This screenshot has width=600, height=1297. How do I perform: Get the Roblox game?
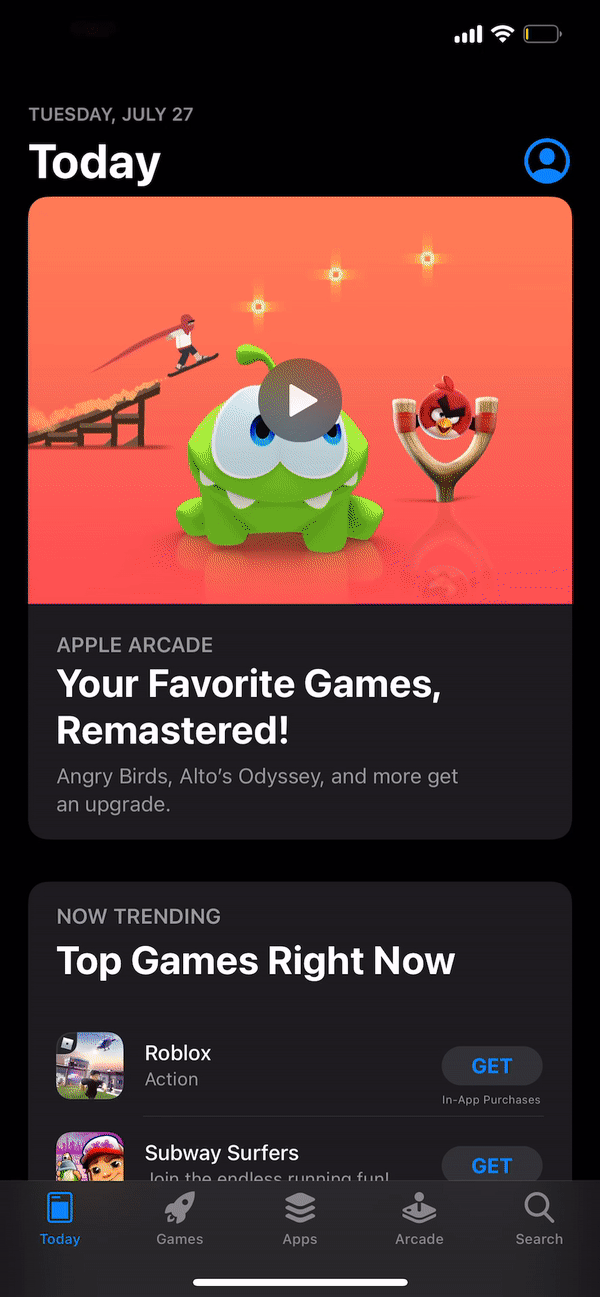coord(492,1066)
